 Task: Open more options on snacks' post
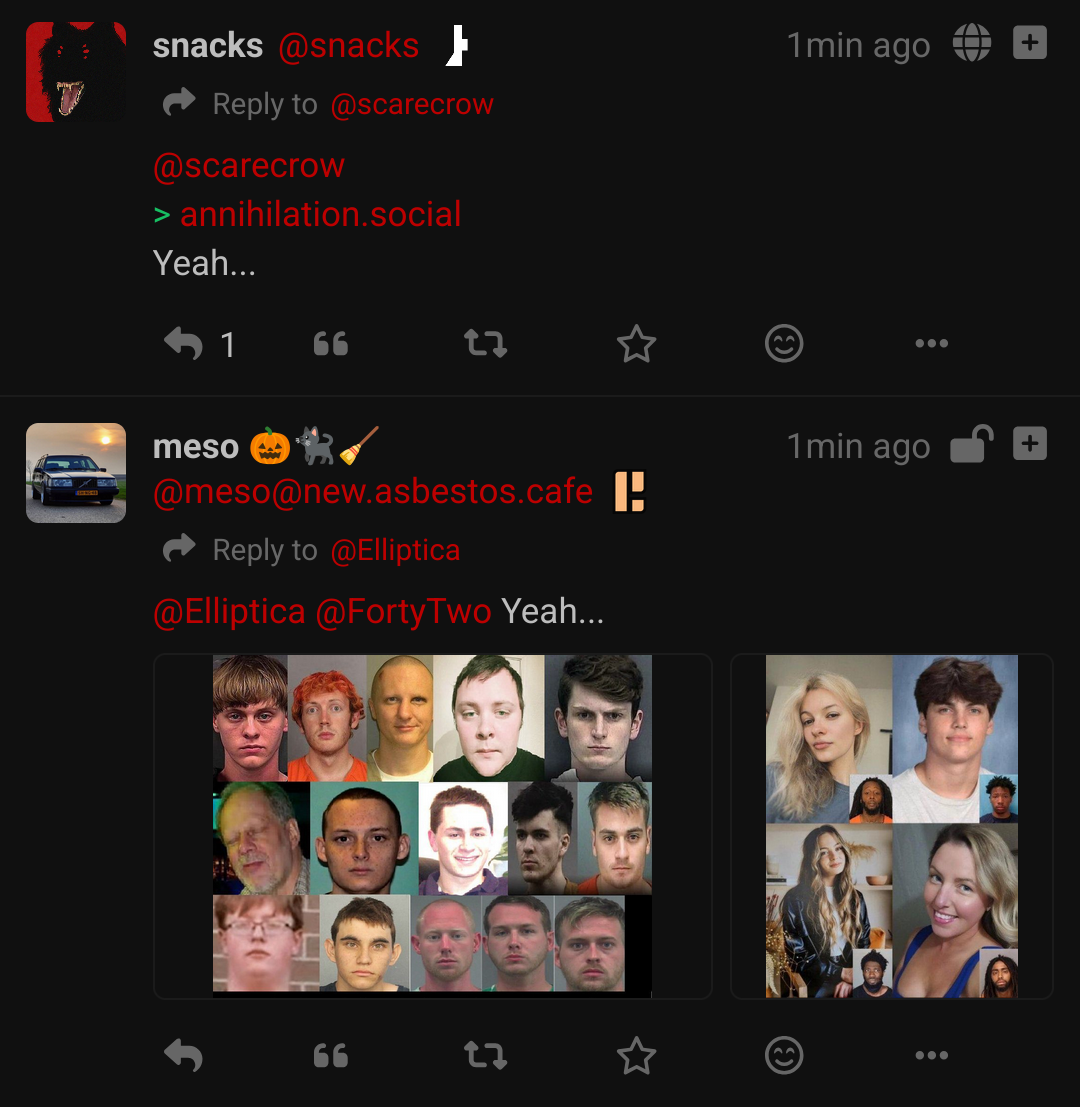pos(931,345)
